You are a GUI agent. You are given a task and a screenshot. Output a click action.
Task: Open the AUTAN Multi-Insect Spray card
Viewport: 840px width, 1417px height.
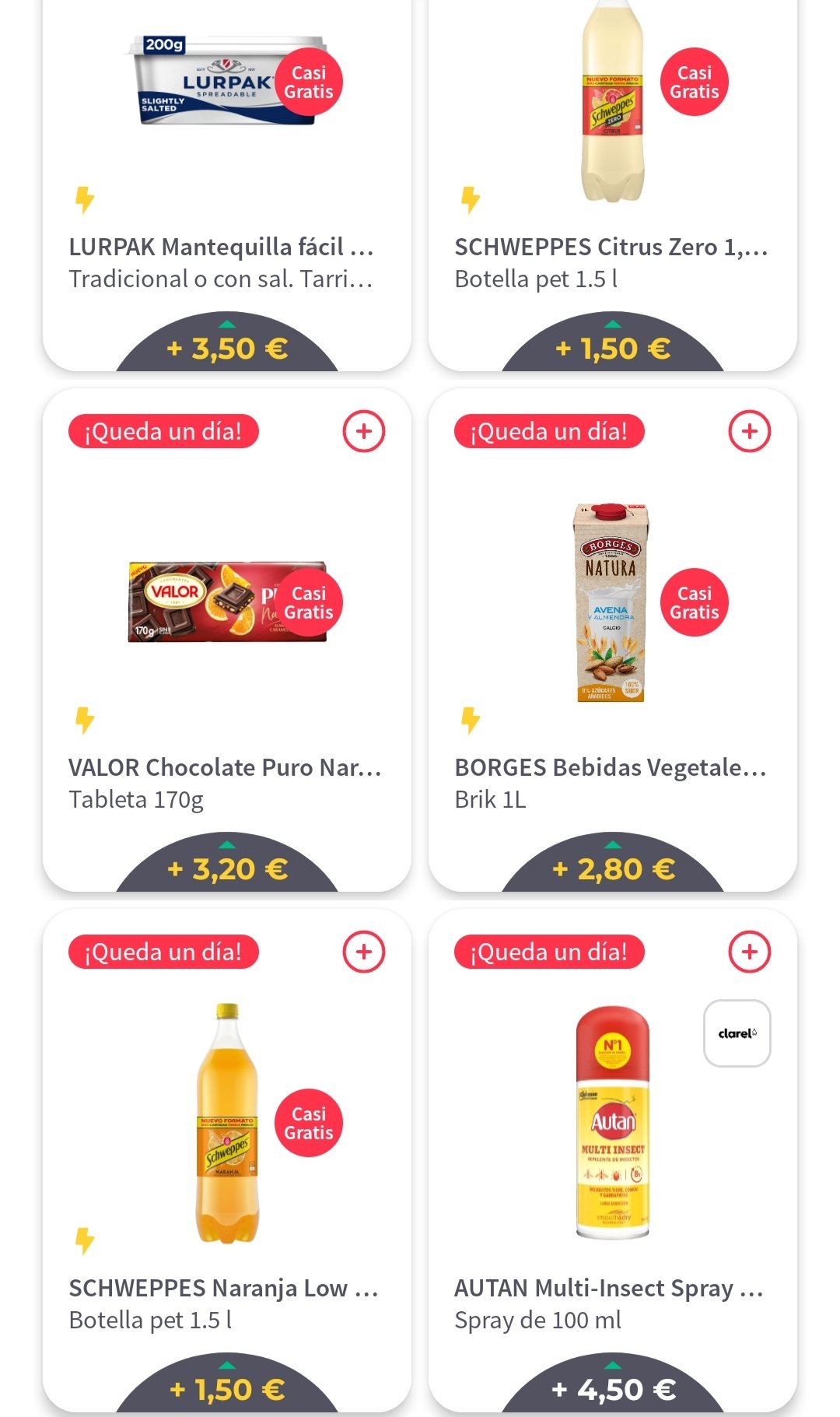pyautogui.click(x=613, y=1159)
